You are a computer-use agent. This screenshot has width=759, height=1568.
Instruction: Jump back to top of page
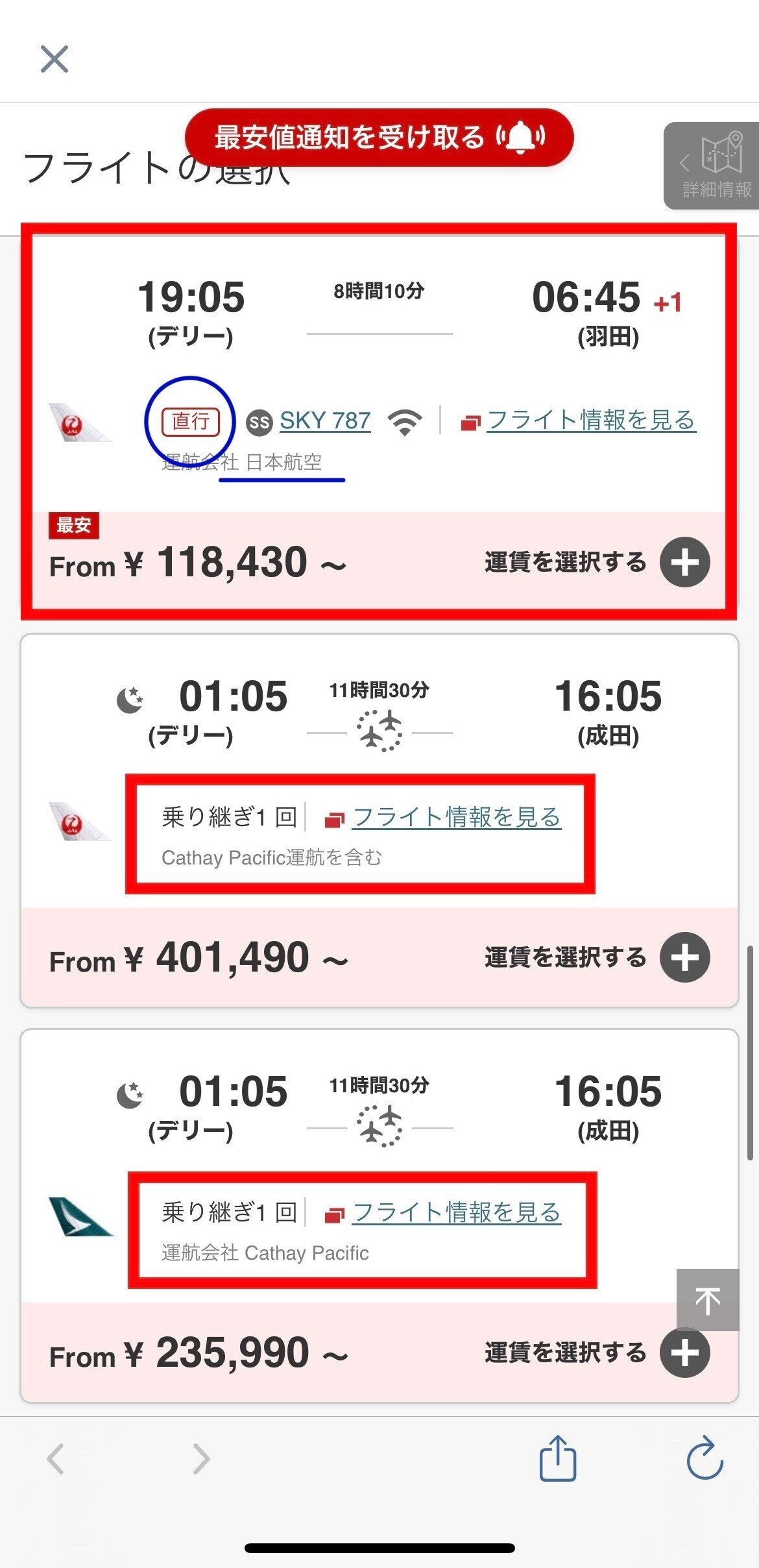(708, 1300)
